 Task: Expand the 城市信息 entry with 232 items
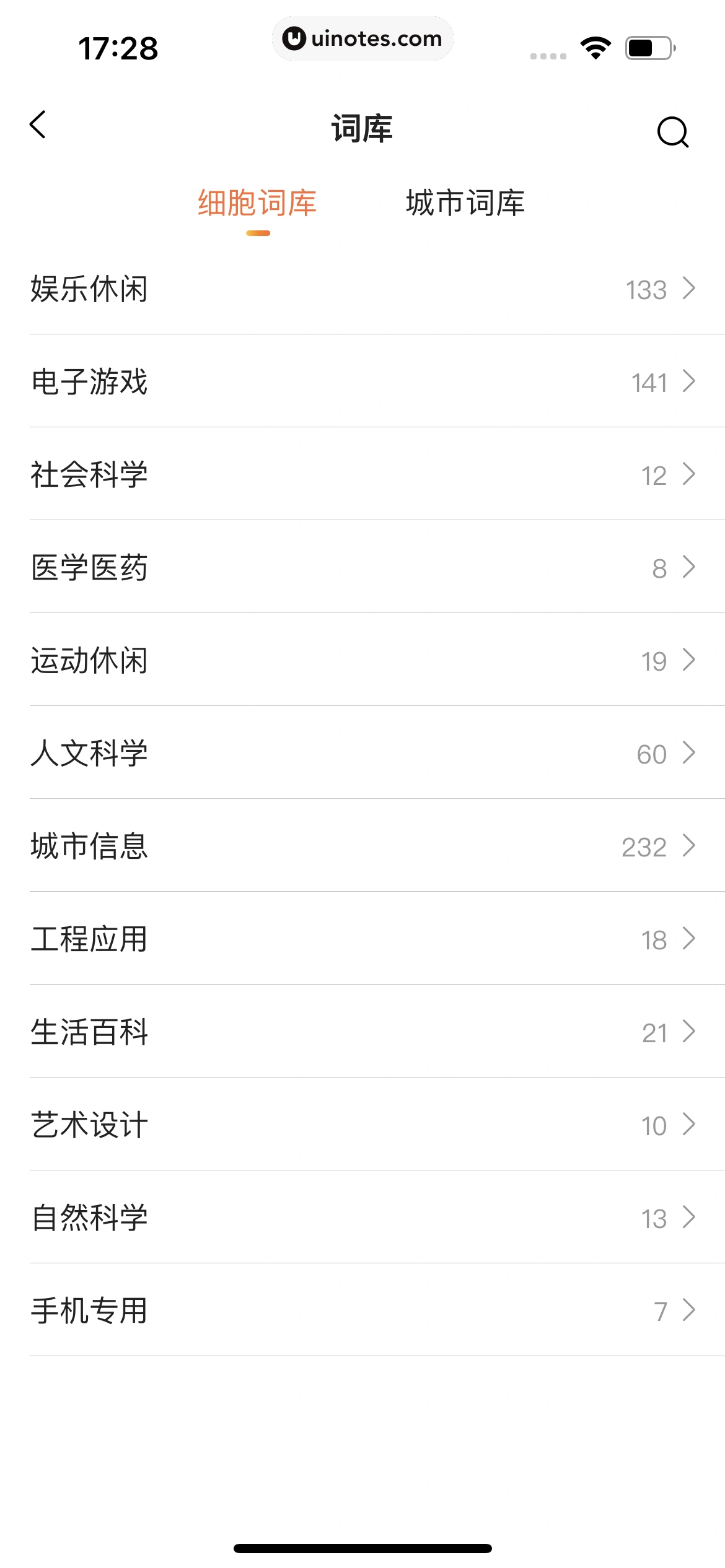pos(362,848)
